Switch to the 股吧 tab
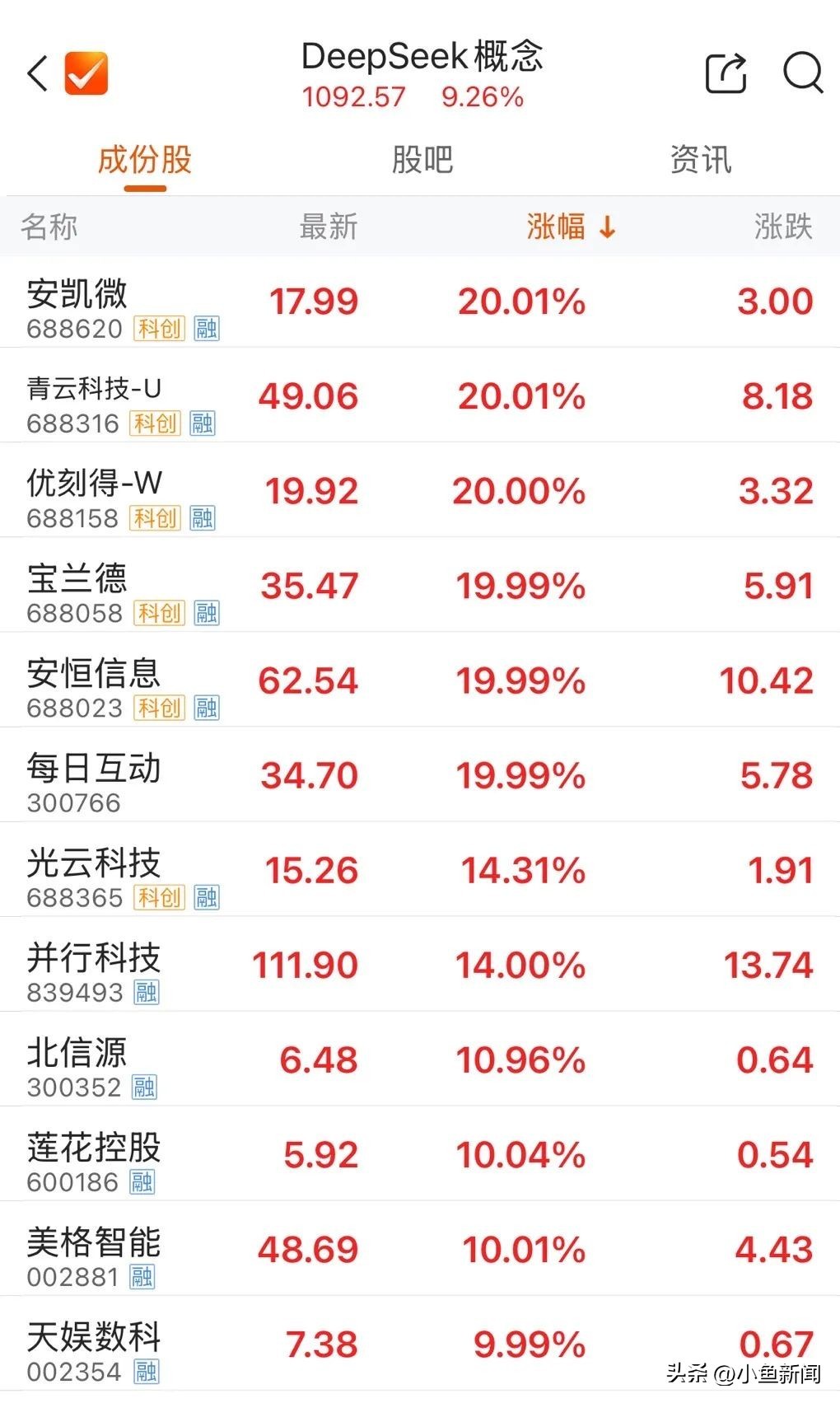 [x=422, y=160]
